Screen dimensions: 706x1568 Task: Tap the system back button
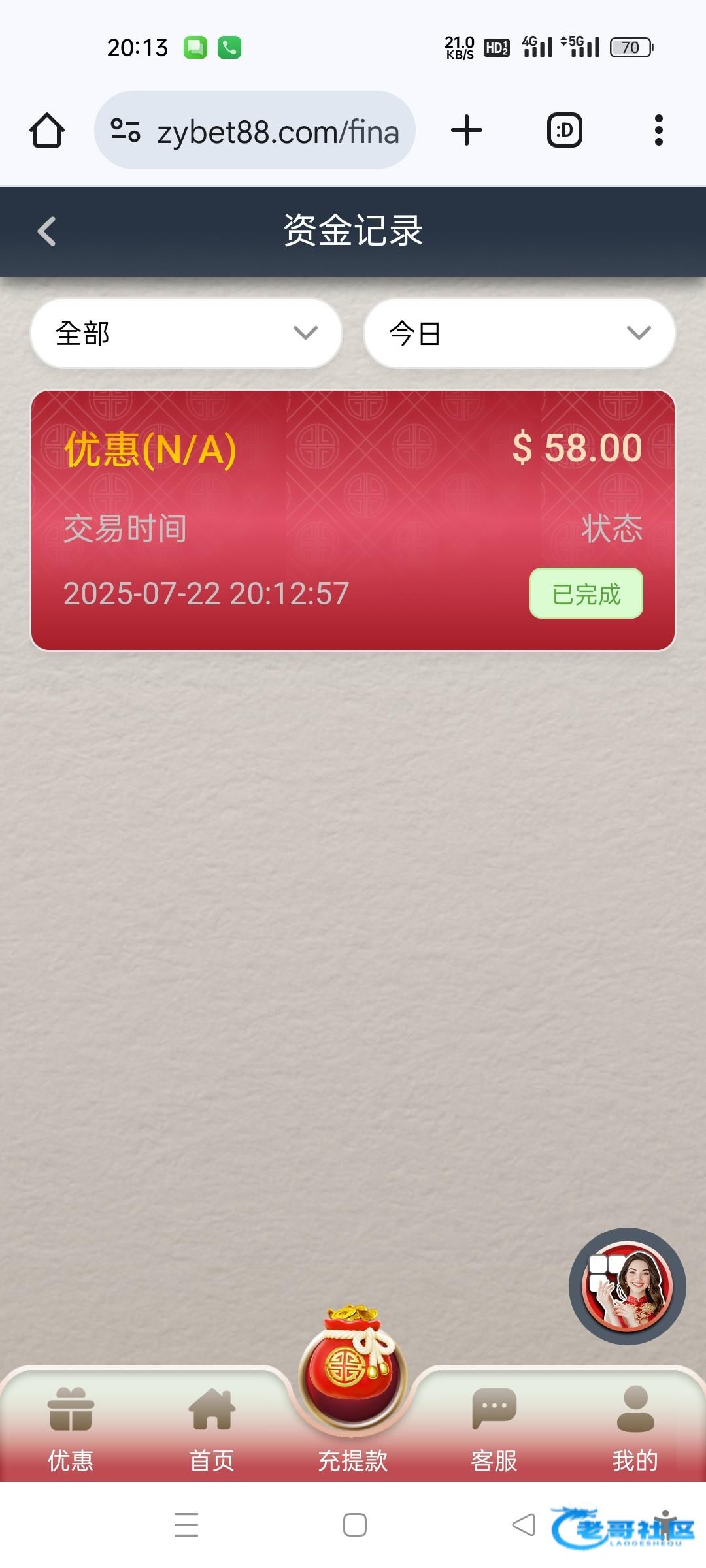pos(523,1526)
